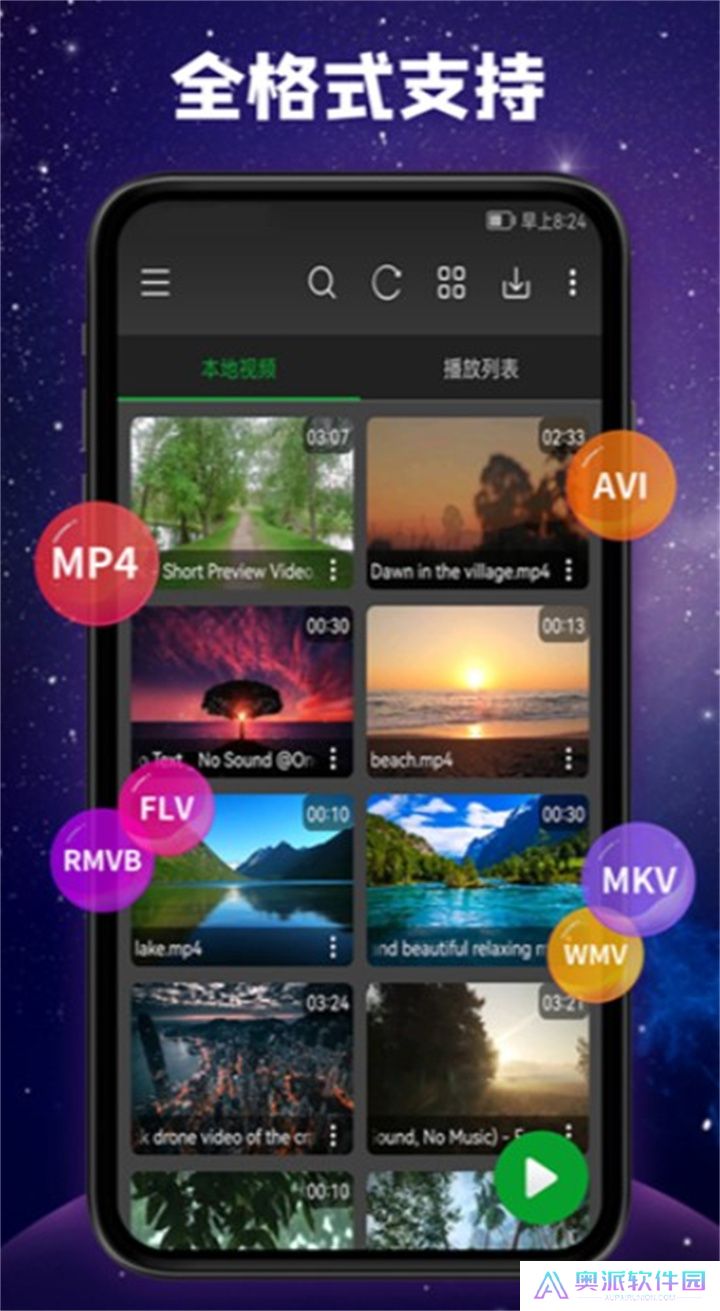Open the navigation drawer menu
This screenshot has height=1311, width=720.
coord(154,284)
